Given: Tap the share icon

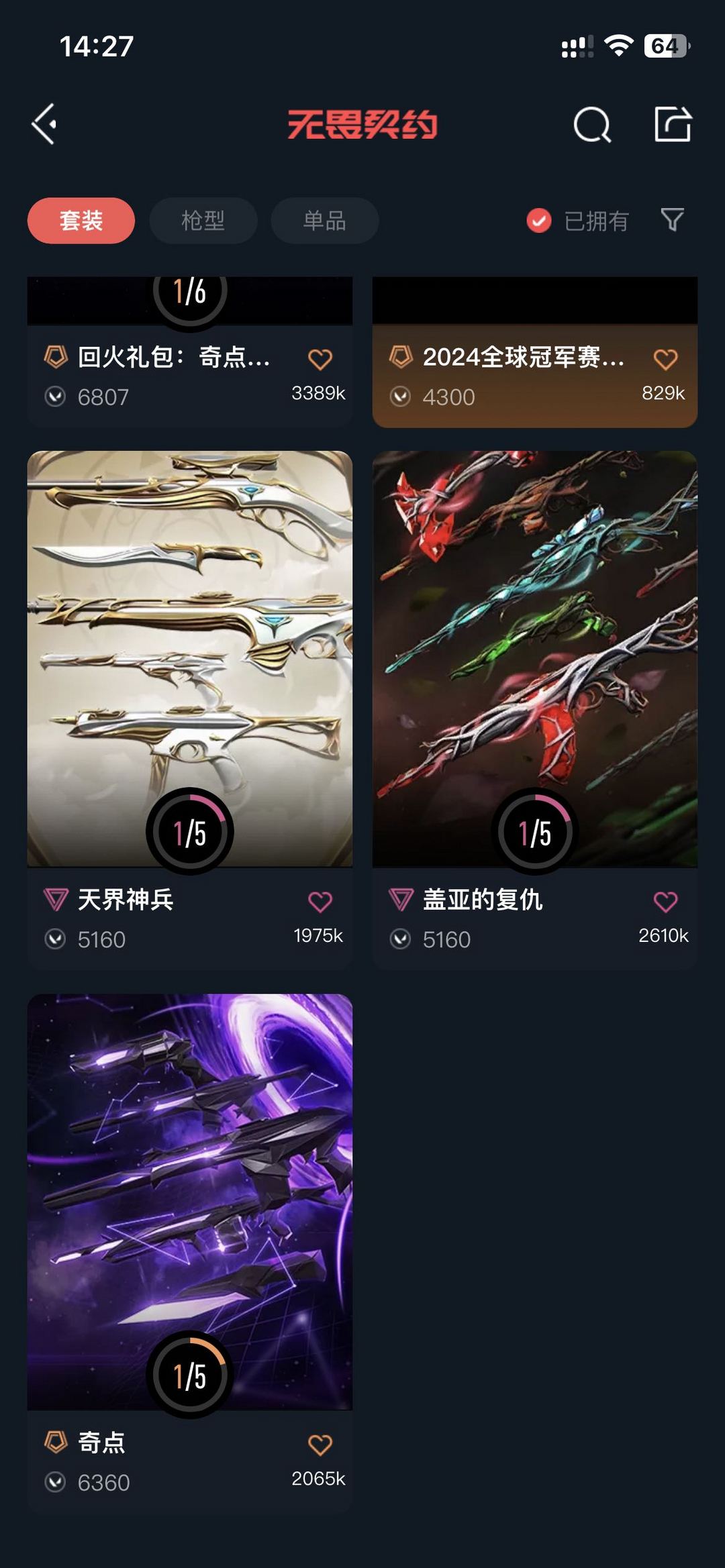Looking at the screenshot, I should point(673,124).
